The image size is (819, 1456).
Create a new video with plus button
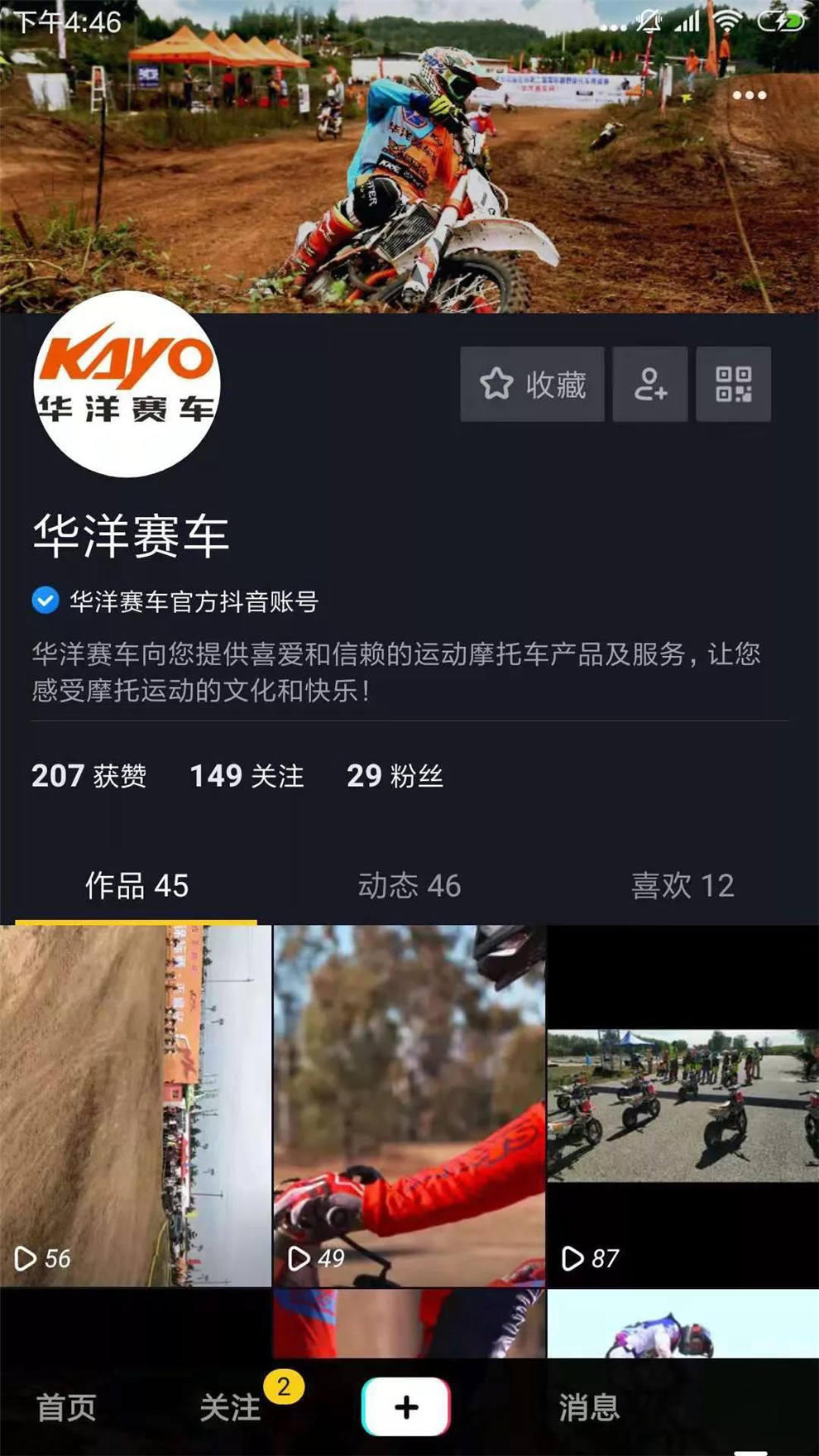pos(405,1407)
